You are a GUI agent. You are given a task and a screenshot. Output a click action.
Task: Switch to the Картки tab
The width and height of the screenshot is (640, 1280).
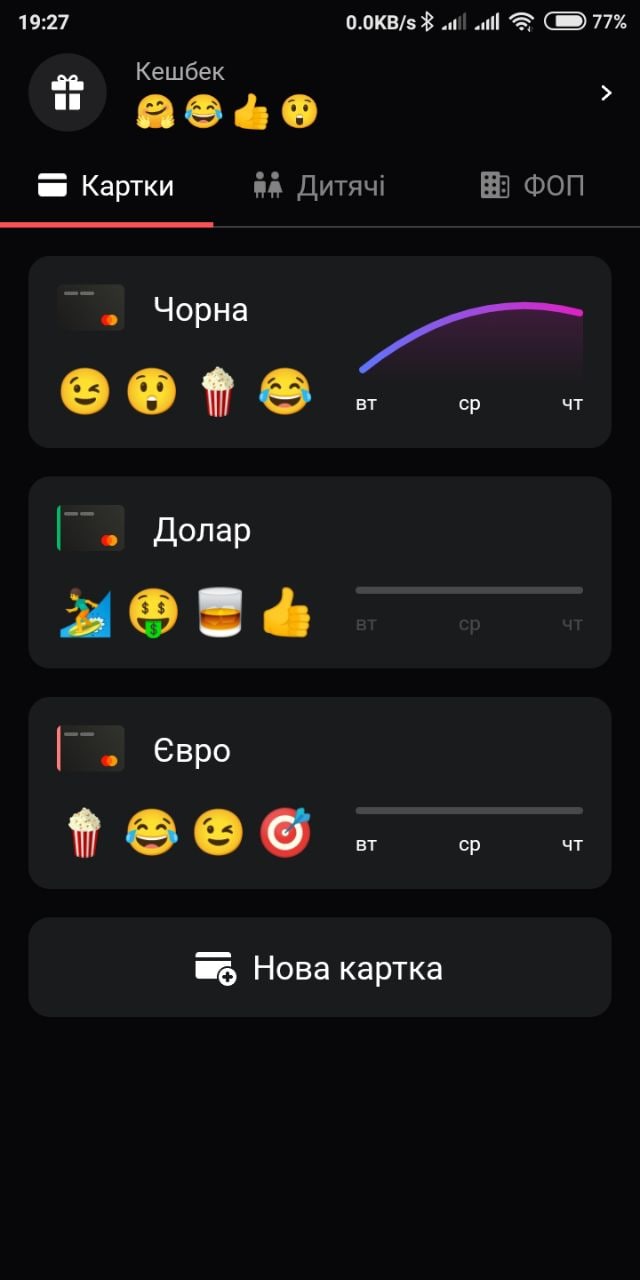coord(106,186)
